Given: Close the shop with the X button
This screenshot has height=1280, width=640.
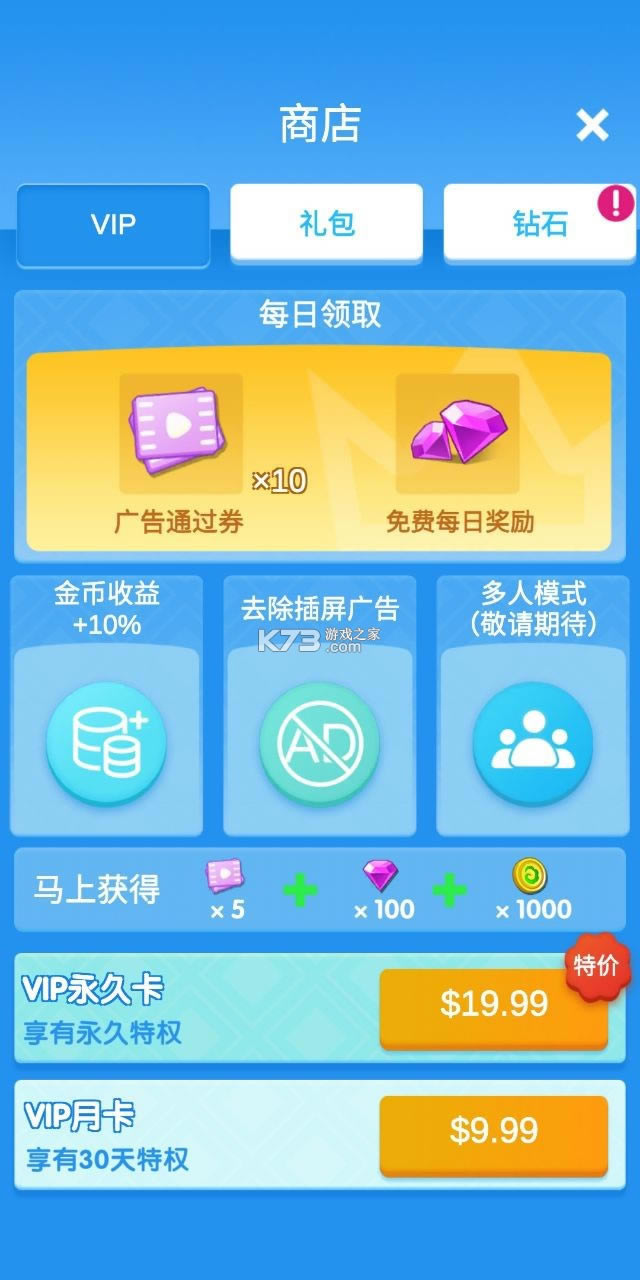Looking at the screenshot, I should tap(592, 125).
